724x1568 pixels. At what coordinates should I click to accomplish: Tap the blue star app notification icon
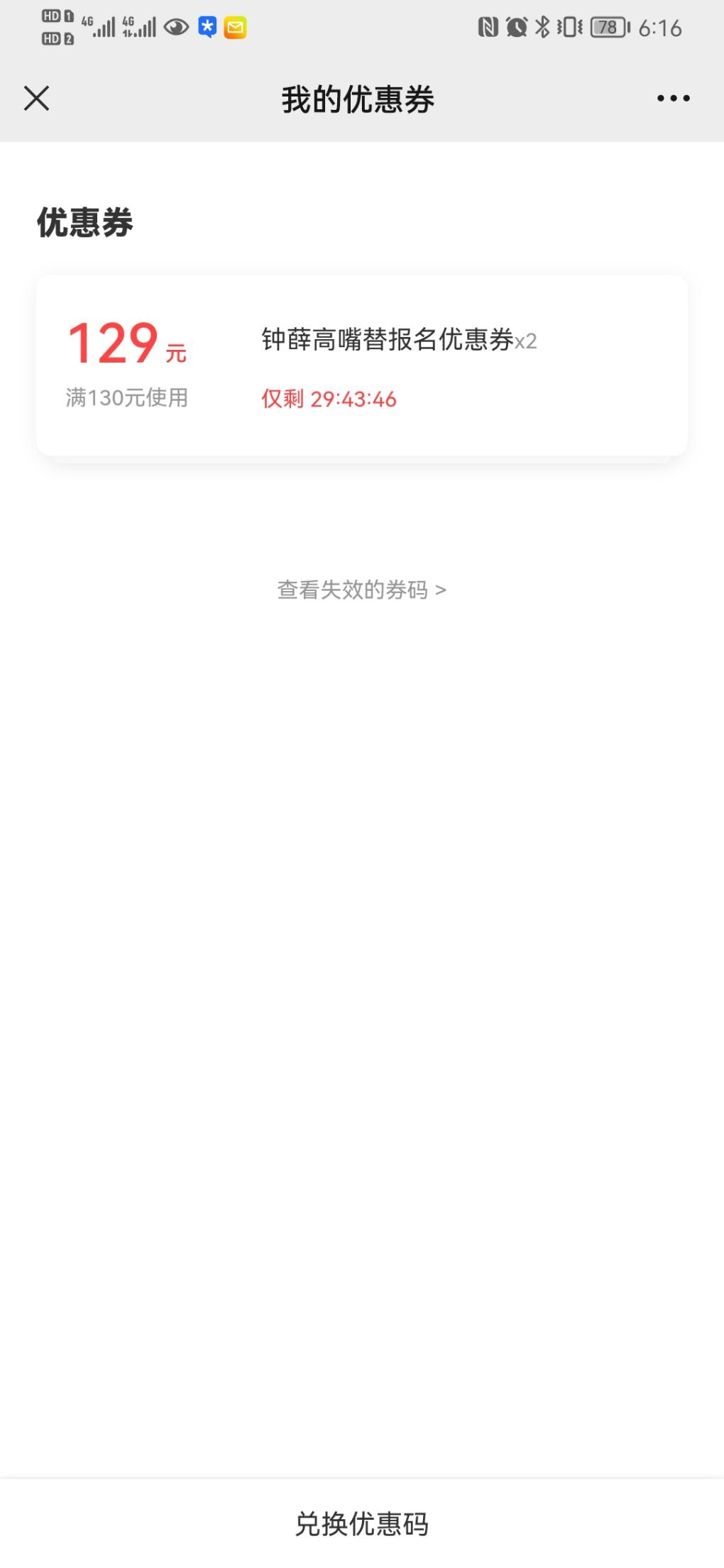click(x=207, y=28)
